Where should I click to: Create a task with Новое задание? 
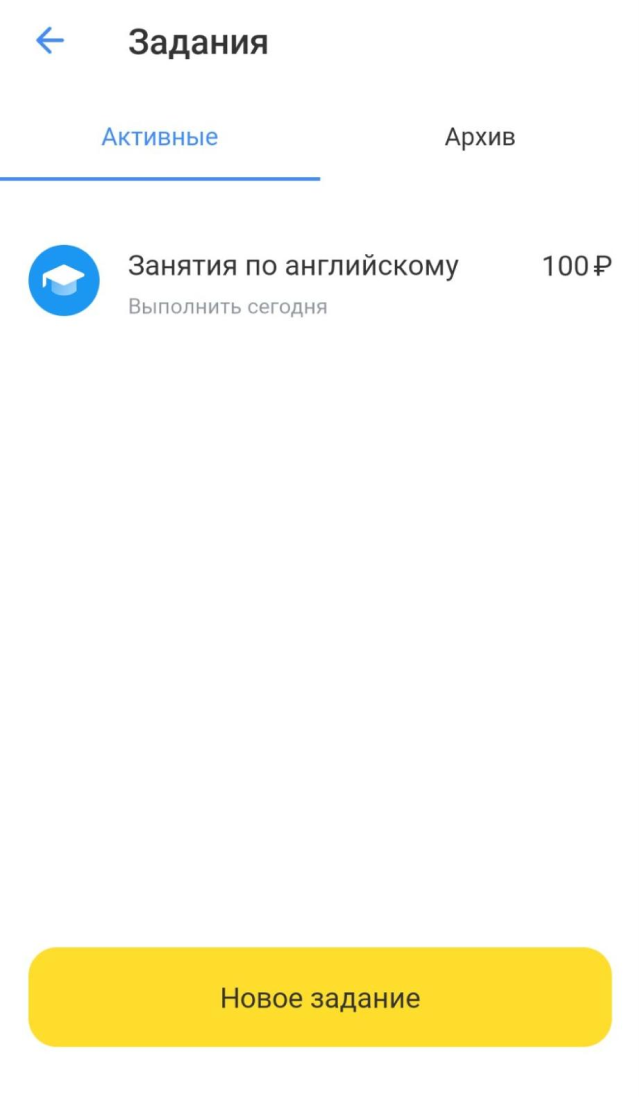(x=320, y=997)
